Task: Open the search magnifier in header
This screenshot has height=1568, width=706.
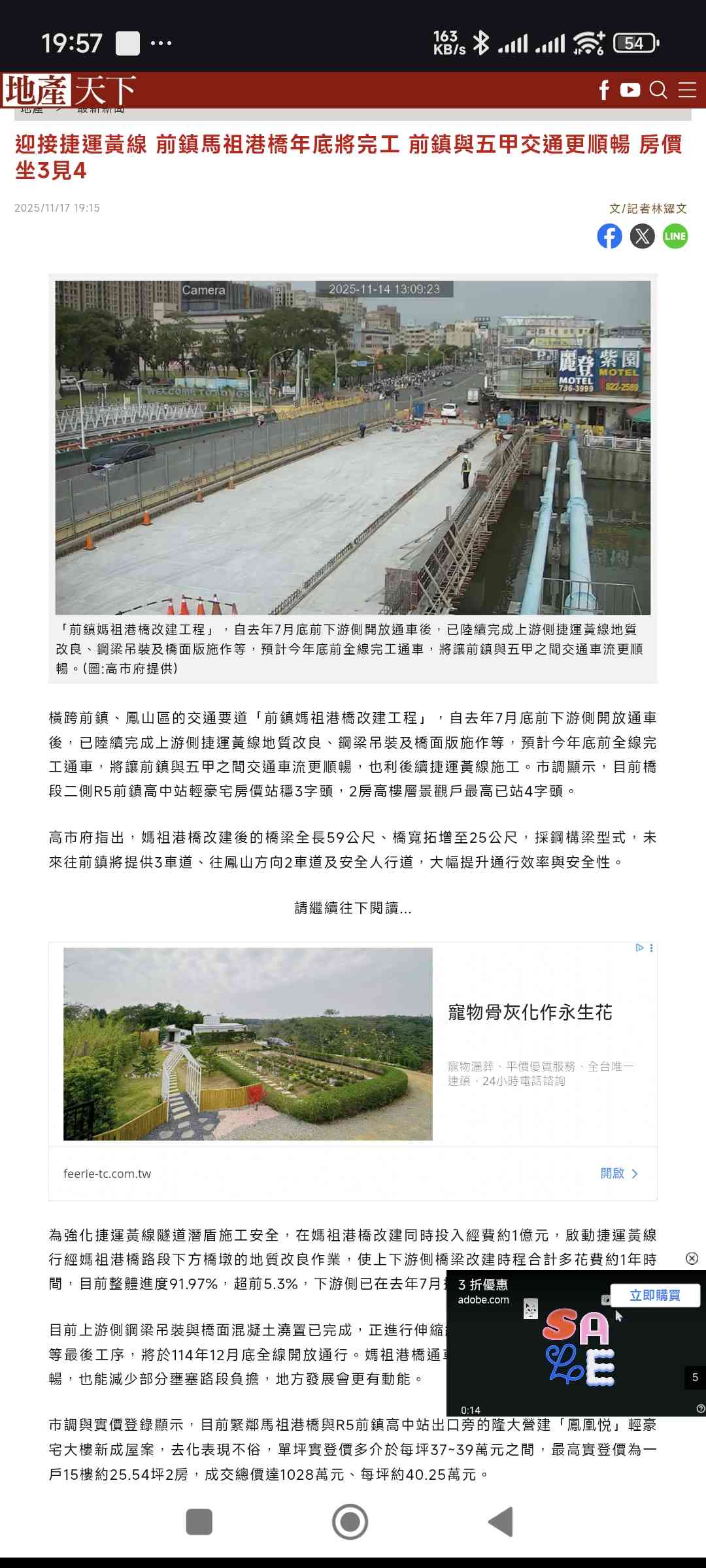Action: (658, 90)
